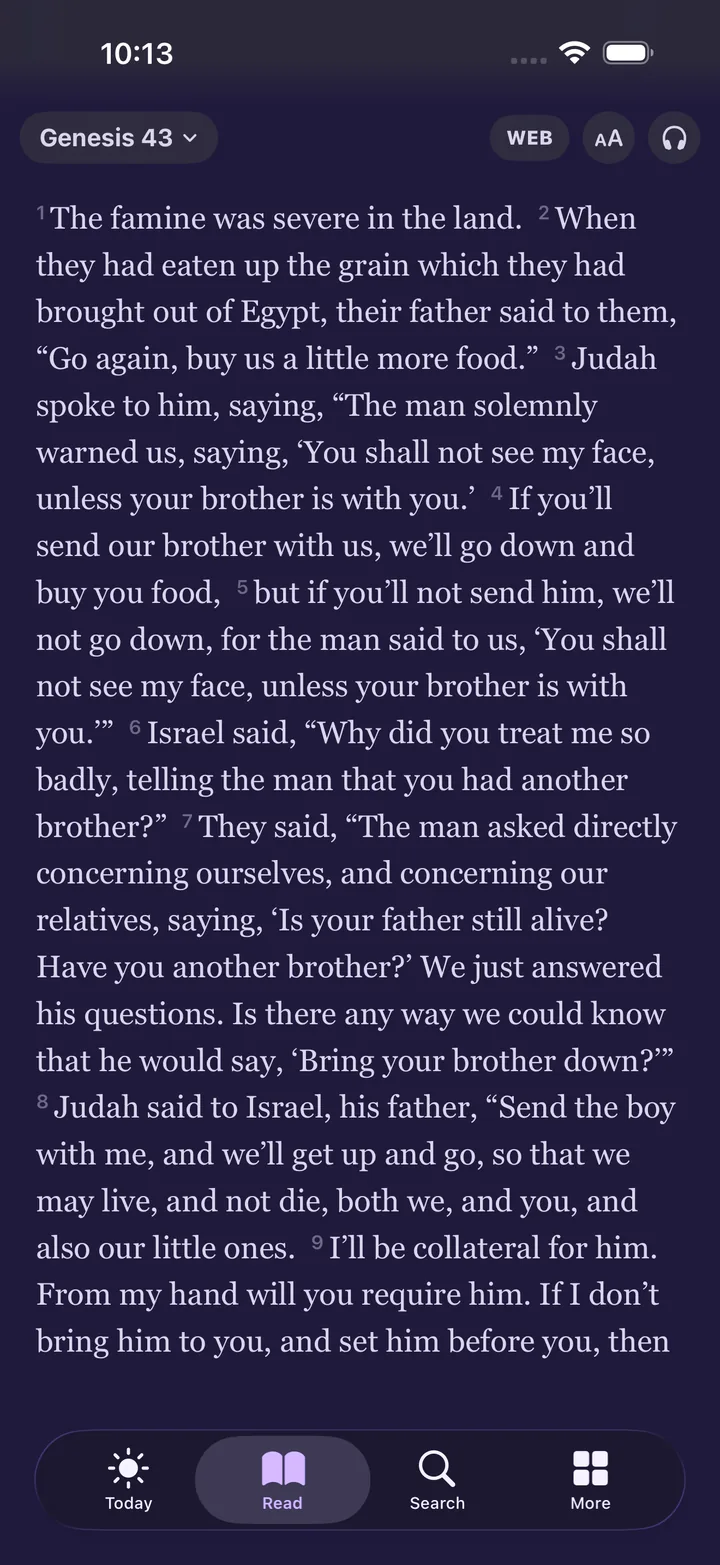
Task: Open the More tab
Action: pyautogui.click(x=590, y=1480)
